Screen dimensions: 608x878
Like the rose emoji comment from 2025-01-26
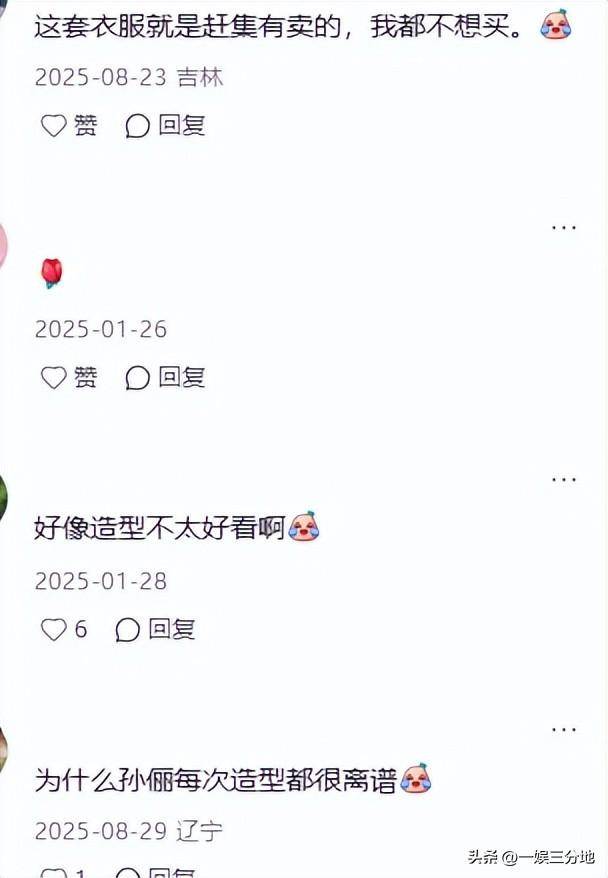[54, 377]
